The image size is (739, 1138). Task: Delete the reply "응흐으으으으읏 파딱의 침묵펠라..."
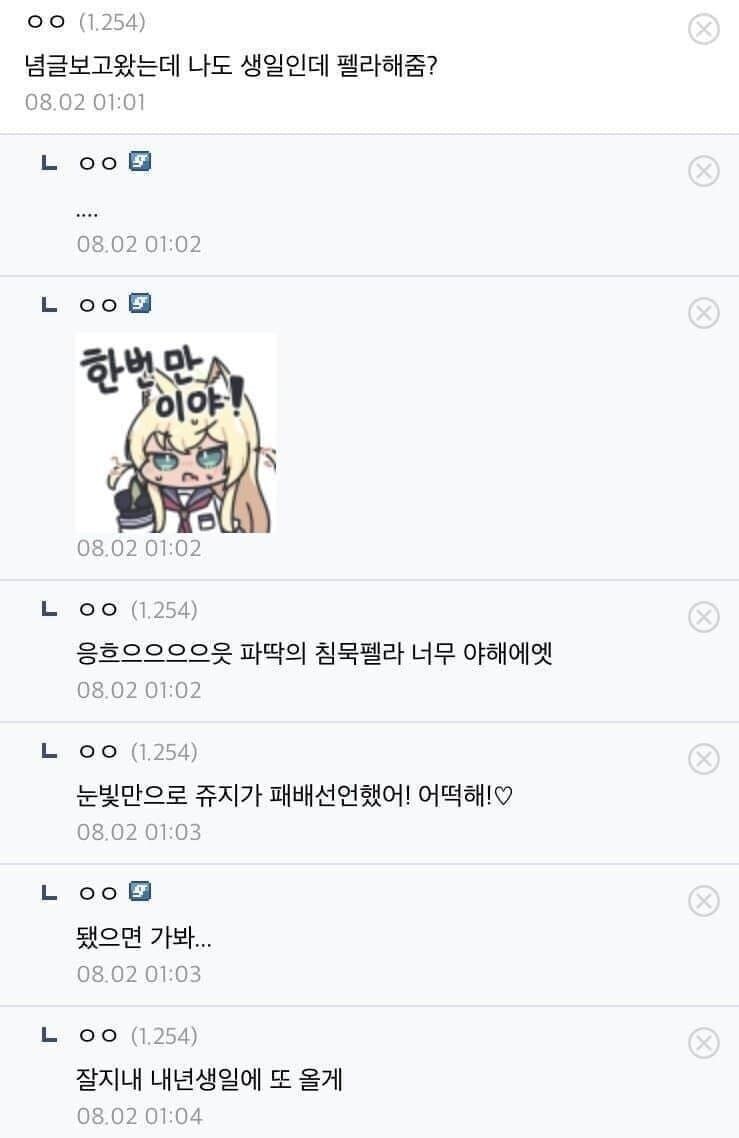(x=705, y=618)
